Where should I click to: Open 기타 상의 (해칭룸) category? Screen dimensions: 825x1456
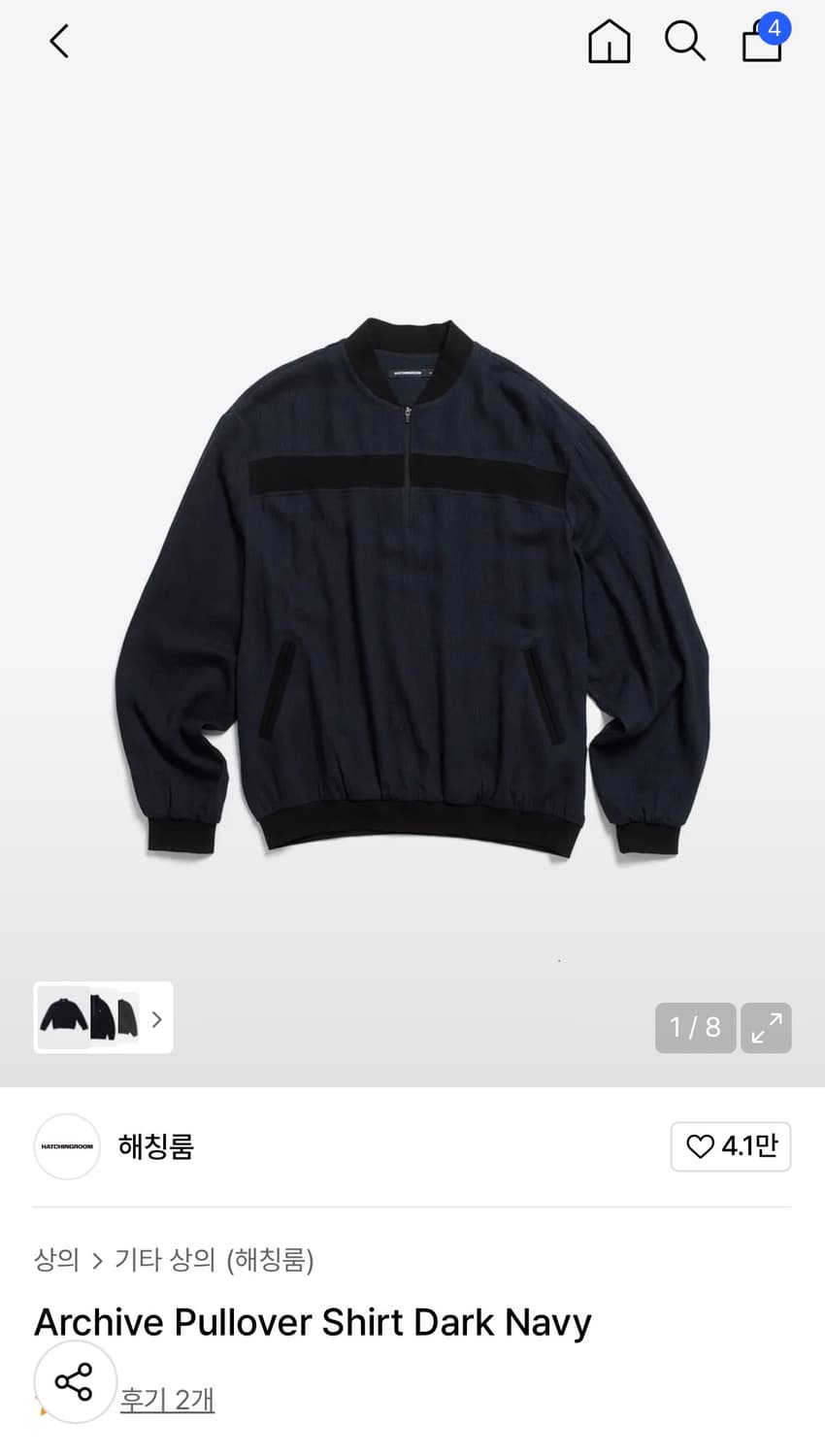(x=215, y=1260)
